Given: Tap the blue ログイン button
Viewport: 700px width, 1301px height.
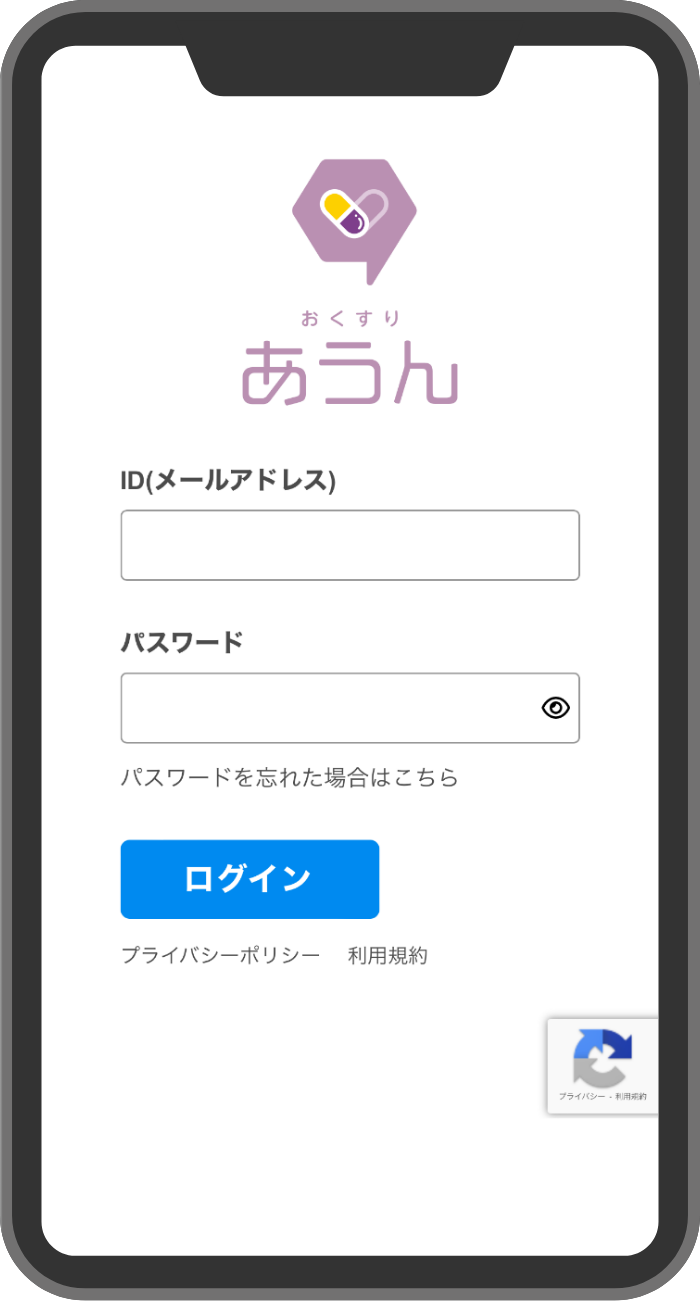Looking at the screenshot, I should (x=250, y=879).
